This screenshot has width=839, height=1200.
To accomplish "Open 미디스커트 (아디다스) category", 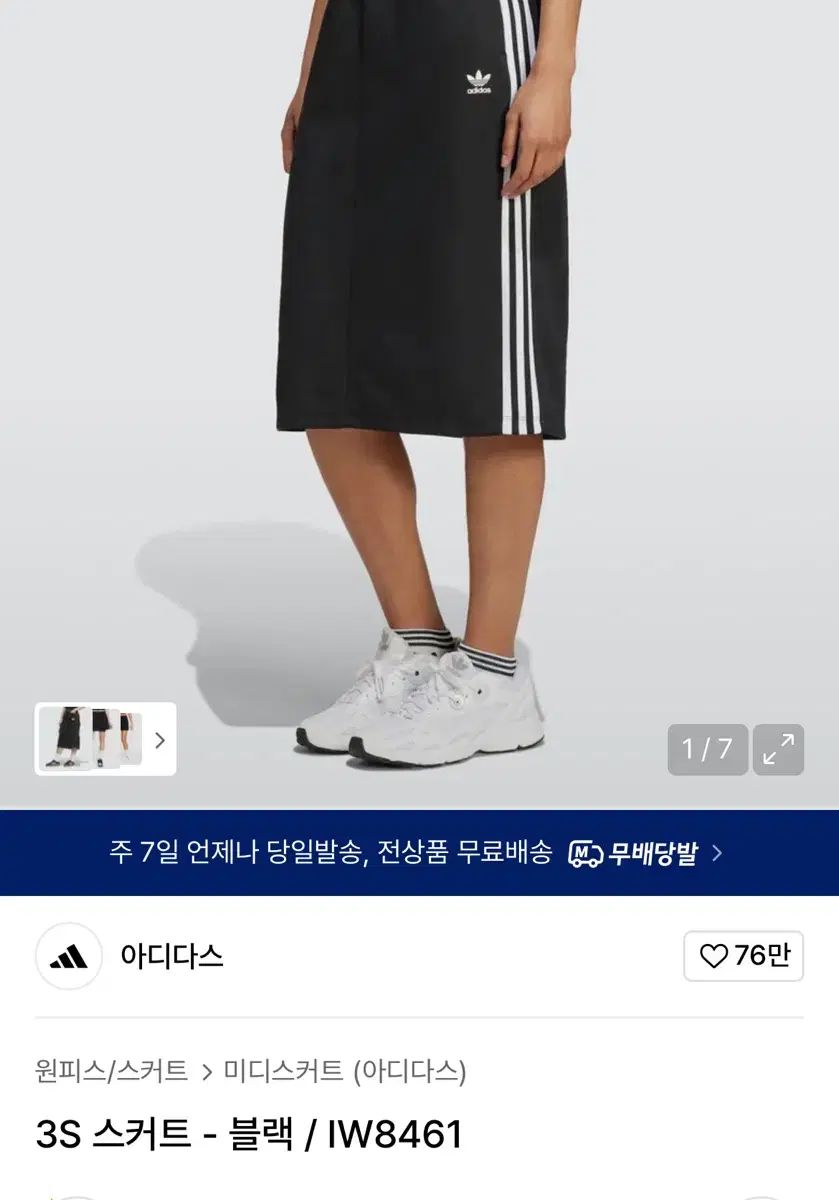I will [x=345, y=1071].
